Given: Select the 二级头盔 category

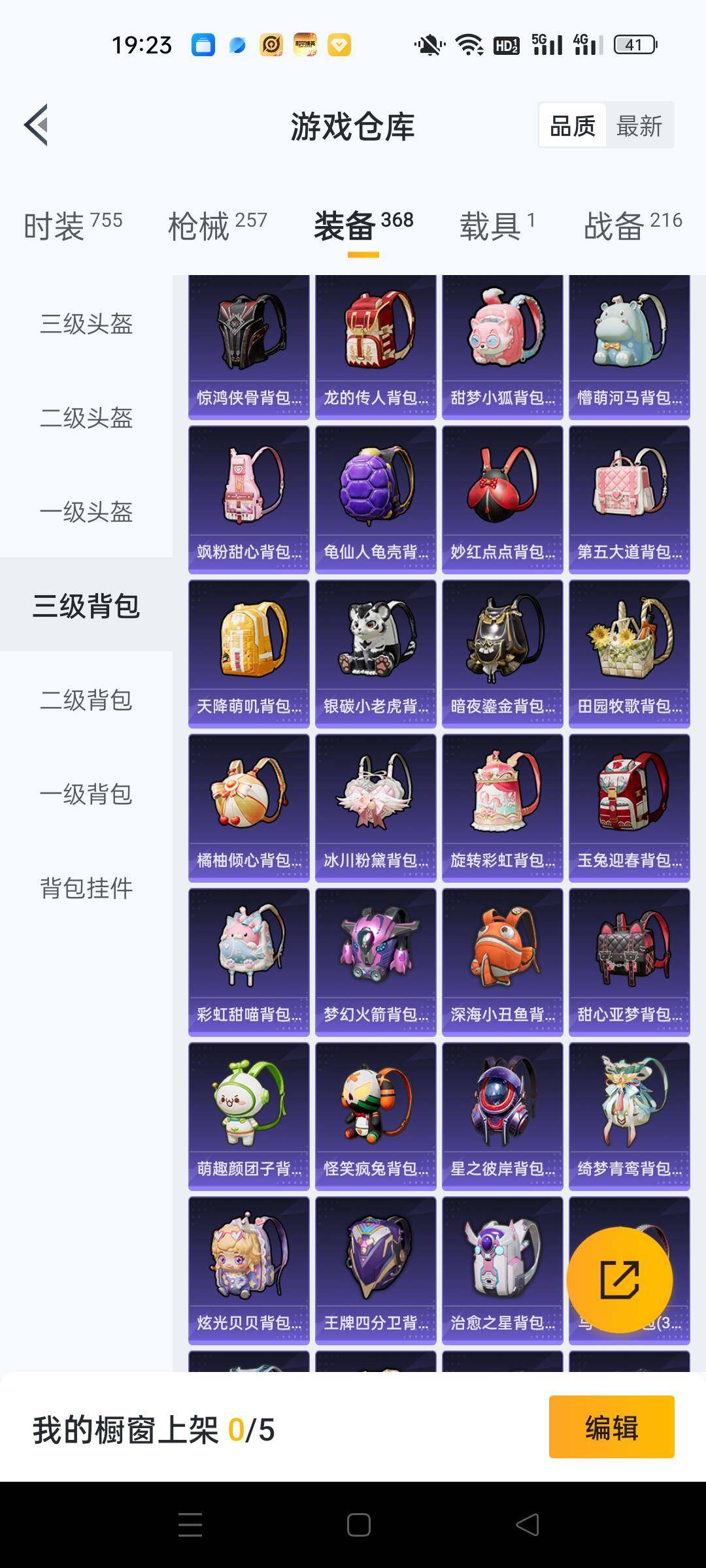Looking at the screenshot, I should 86,418.
